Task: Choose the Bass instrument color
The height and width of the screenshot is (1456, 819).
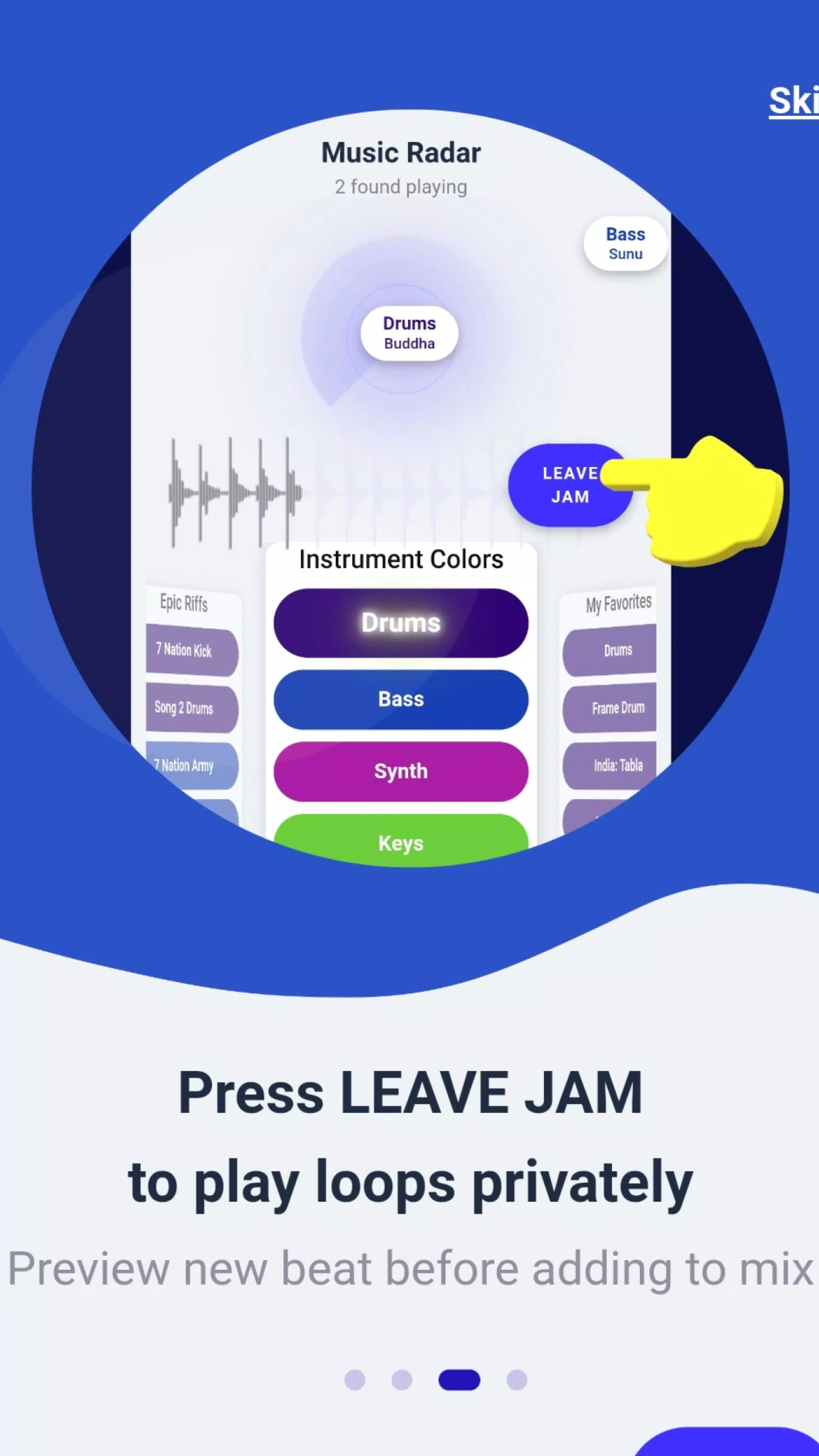Action: click(400, 699)
